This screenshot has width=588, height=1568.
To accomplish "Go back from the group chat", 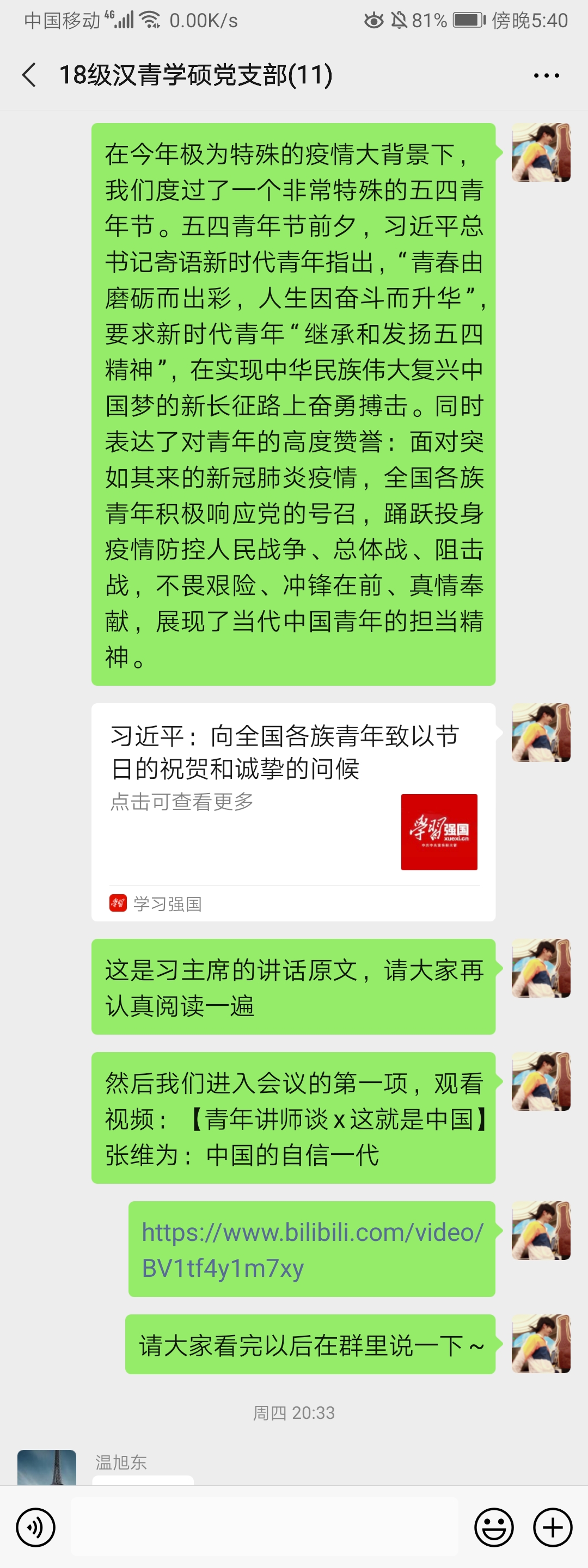I will click(x=29, y=76).
